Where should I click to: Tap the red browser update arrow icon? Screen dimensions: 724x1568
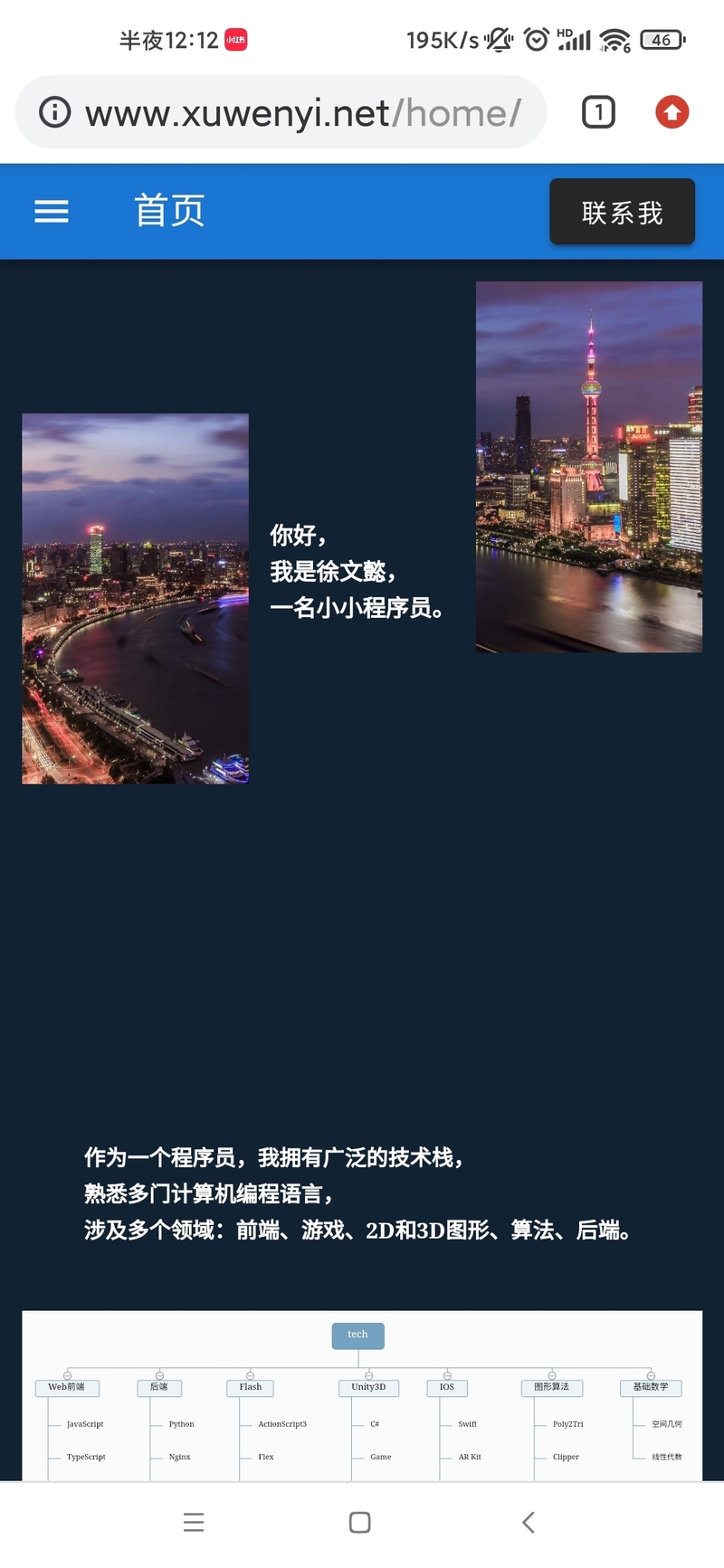coord(672,113)
